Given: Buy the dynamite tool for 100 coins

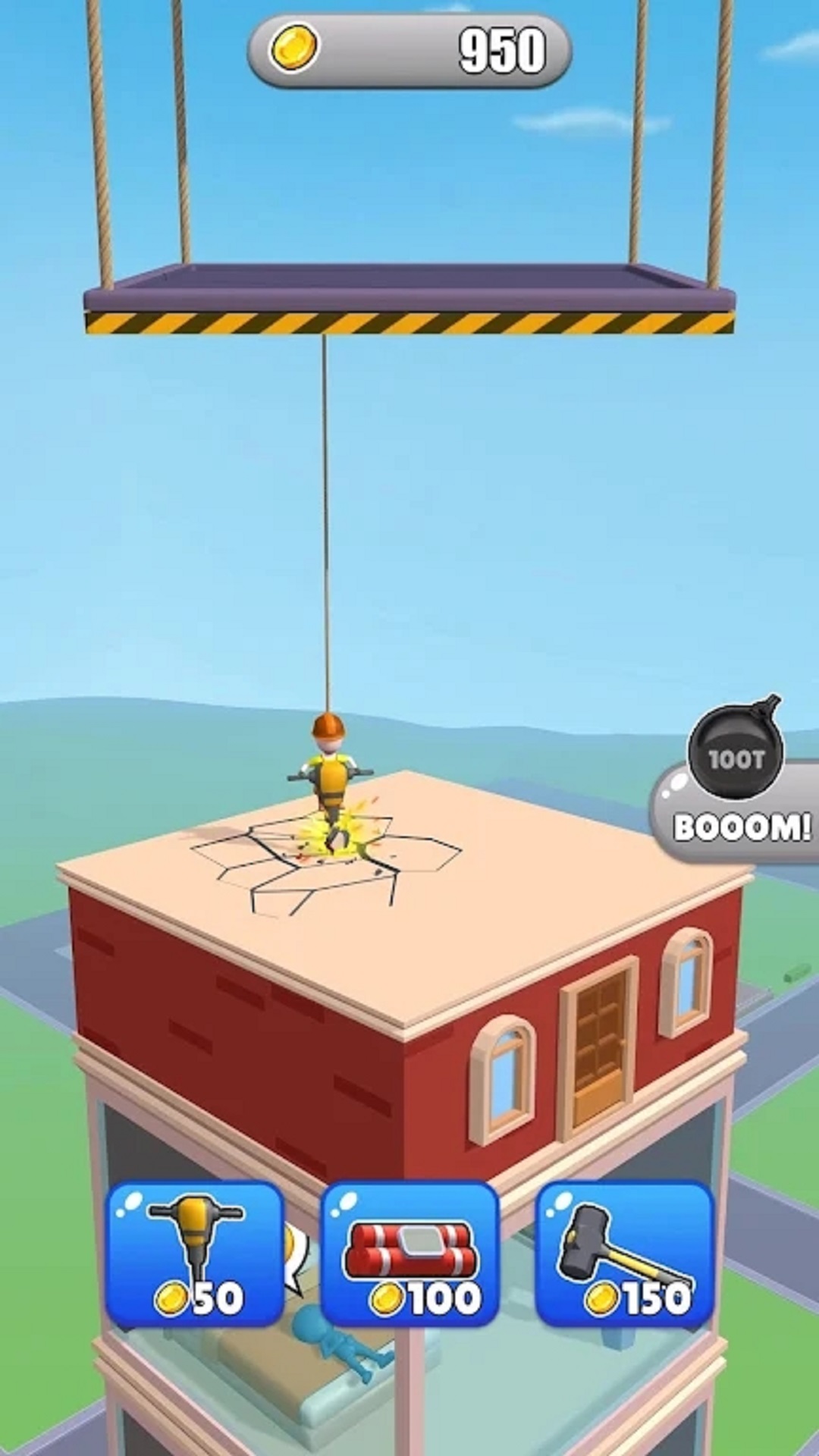Looking at the screenshot, I should point(409,1254).
